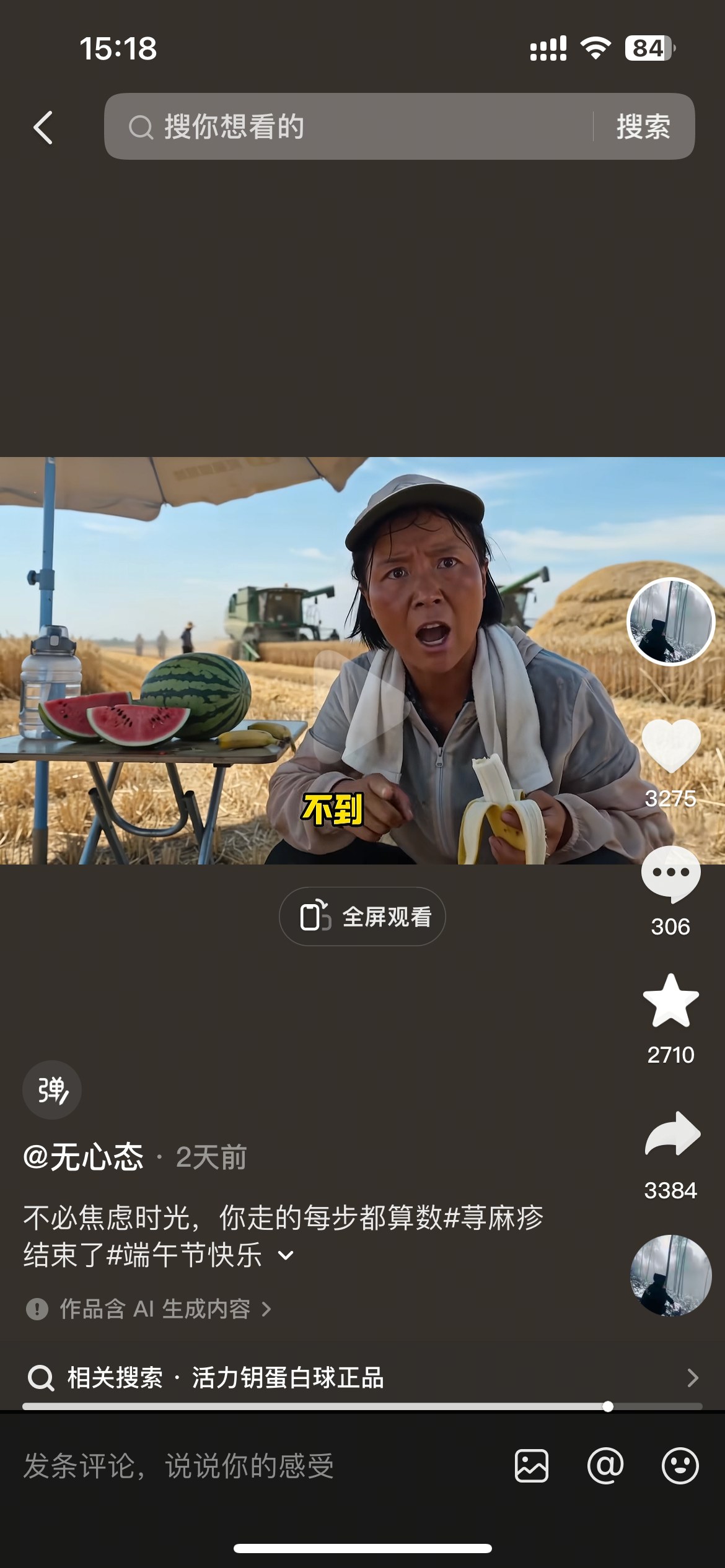The width and height of the screenshot is (725, 1568).
Task: Open the @无心态 profile
Action: [x=84, y=1157]
